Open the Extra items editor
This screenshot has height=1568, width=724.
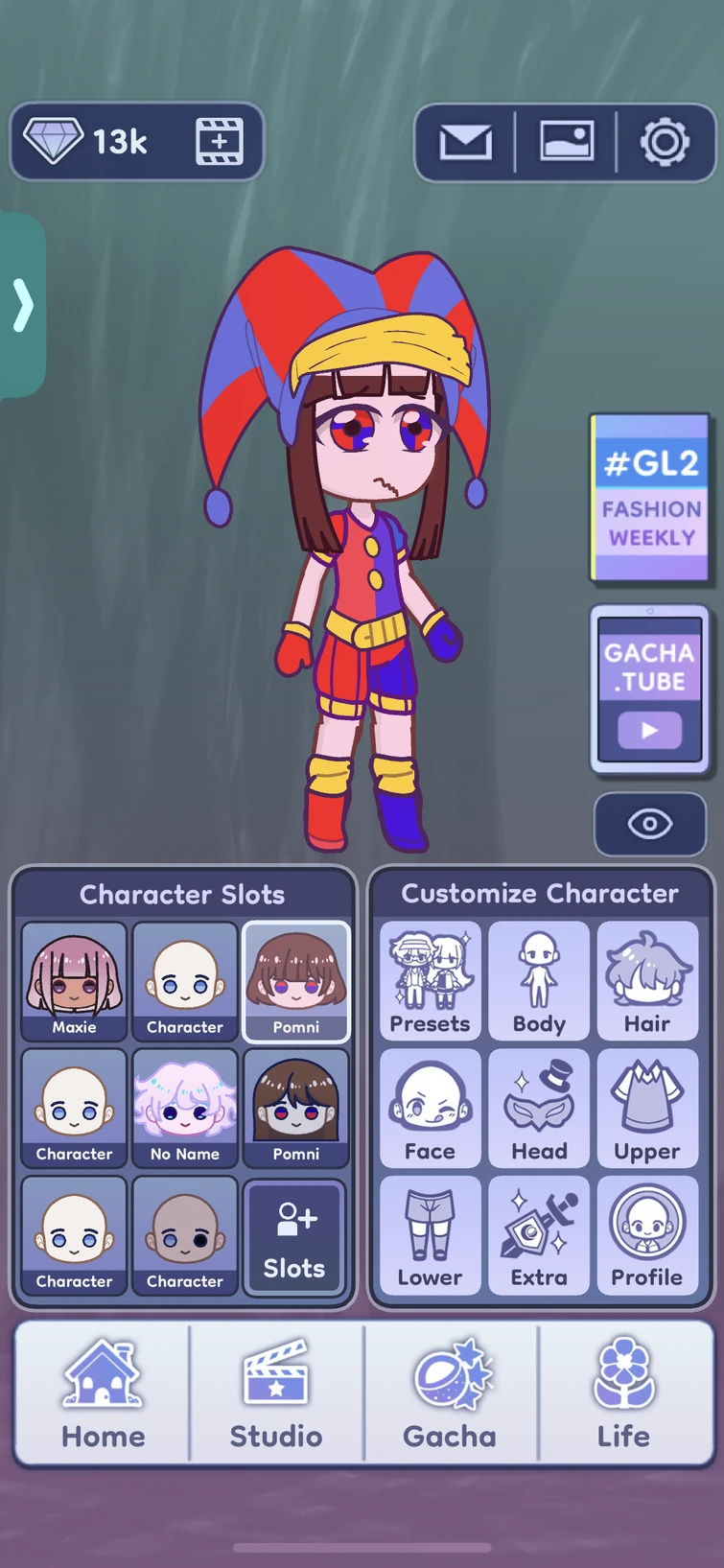click(538, 1235)
